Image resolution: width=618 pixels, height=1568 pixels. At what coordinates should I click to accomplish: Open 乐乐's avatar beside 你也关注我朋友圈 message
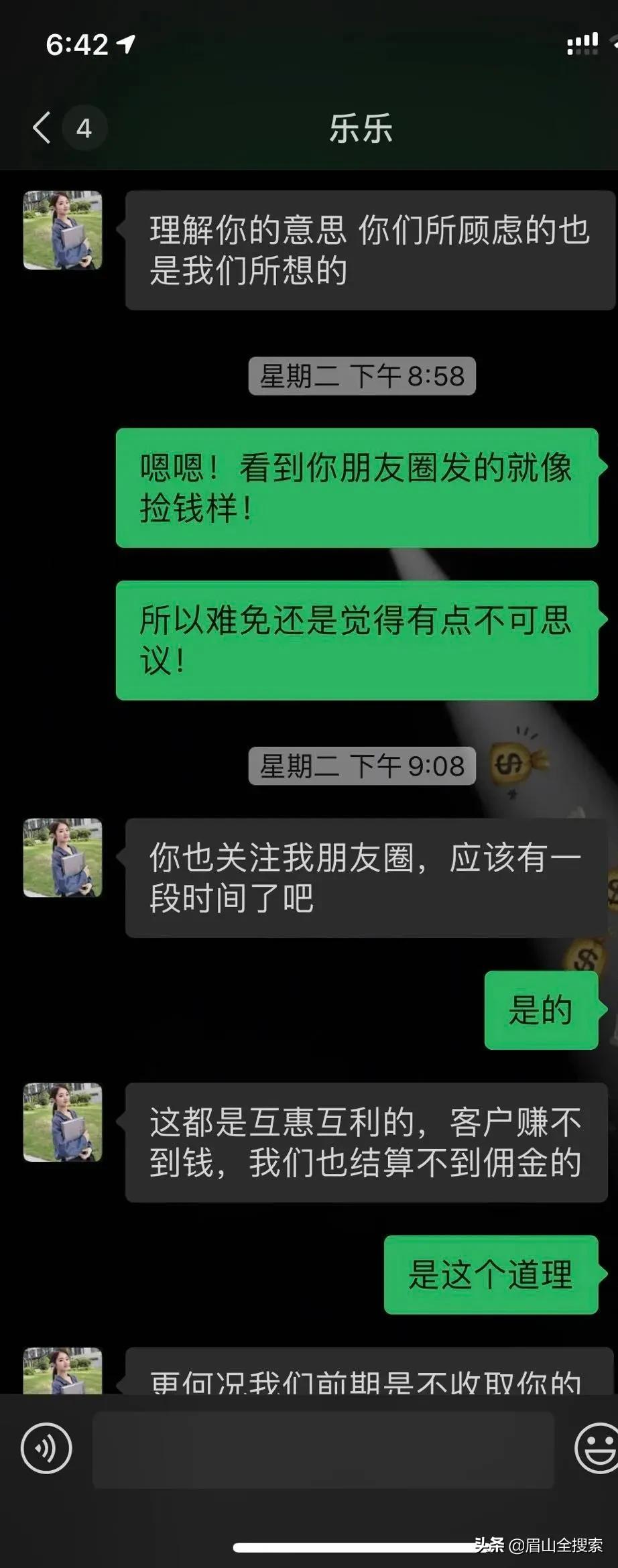click(63, 857)
